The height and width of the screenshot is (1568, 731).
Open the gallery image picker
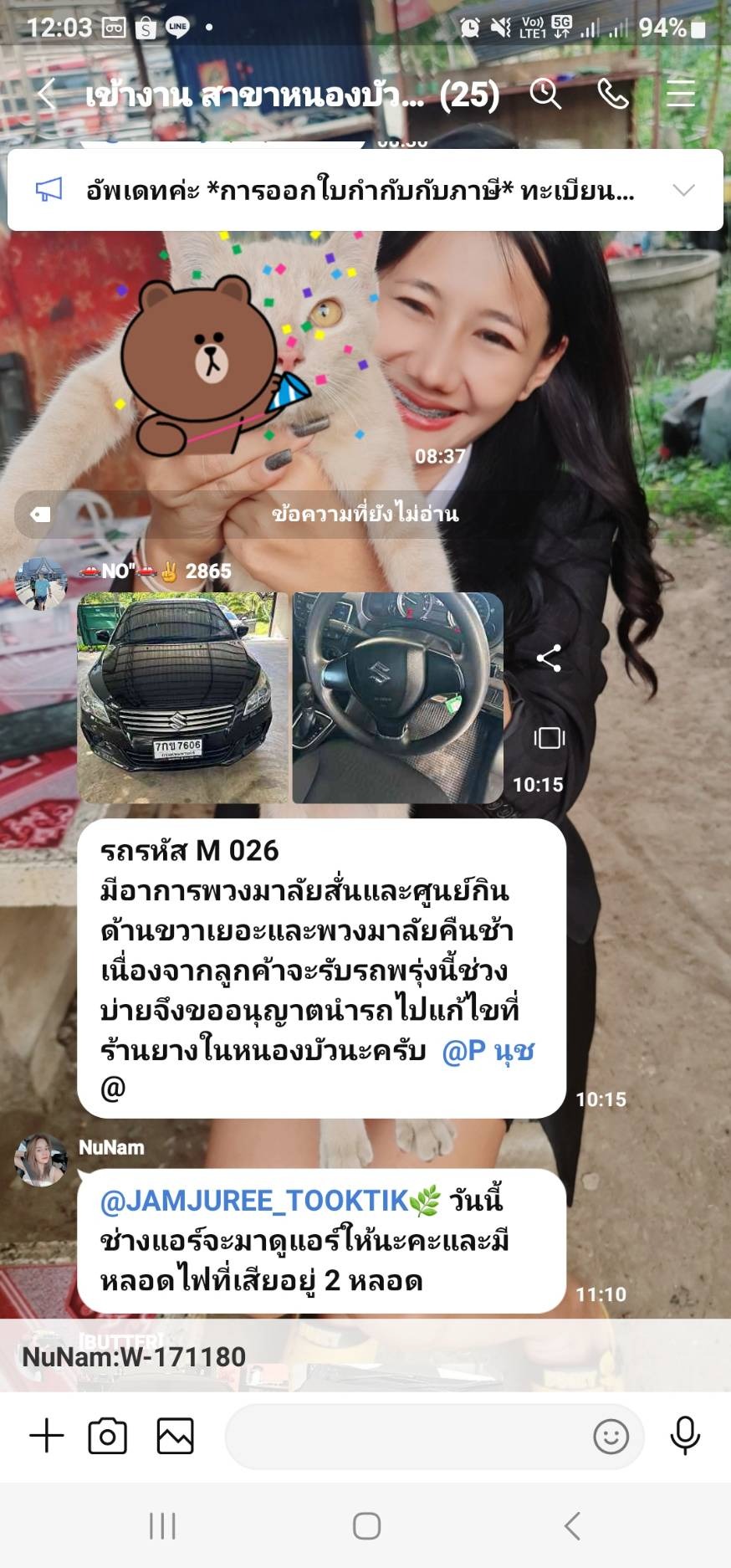tap(176, 1436)
